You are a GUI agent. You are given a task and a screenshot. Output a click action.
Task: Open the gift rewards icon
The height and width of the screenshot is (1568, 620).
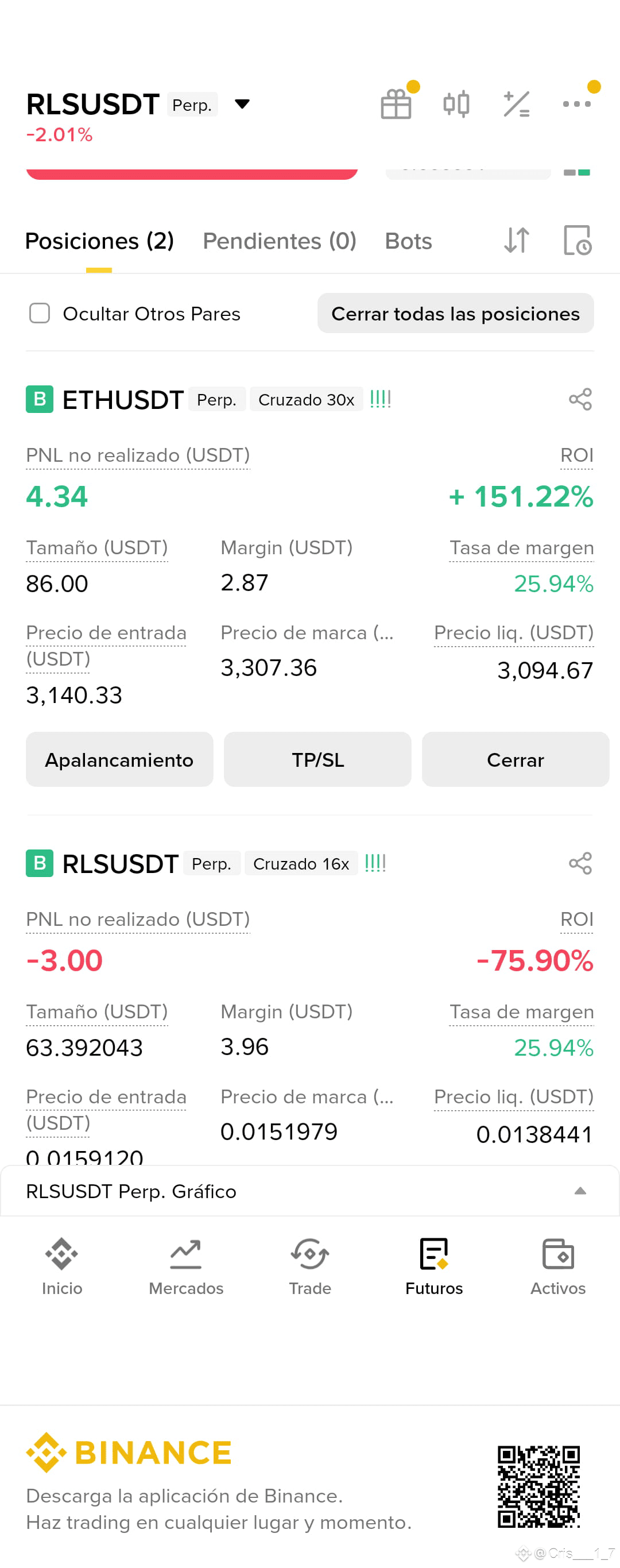pos(396,103)
